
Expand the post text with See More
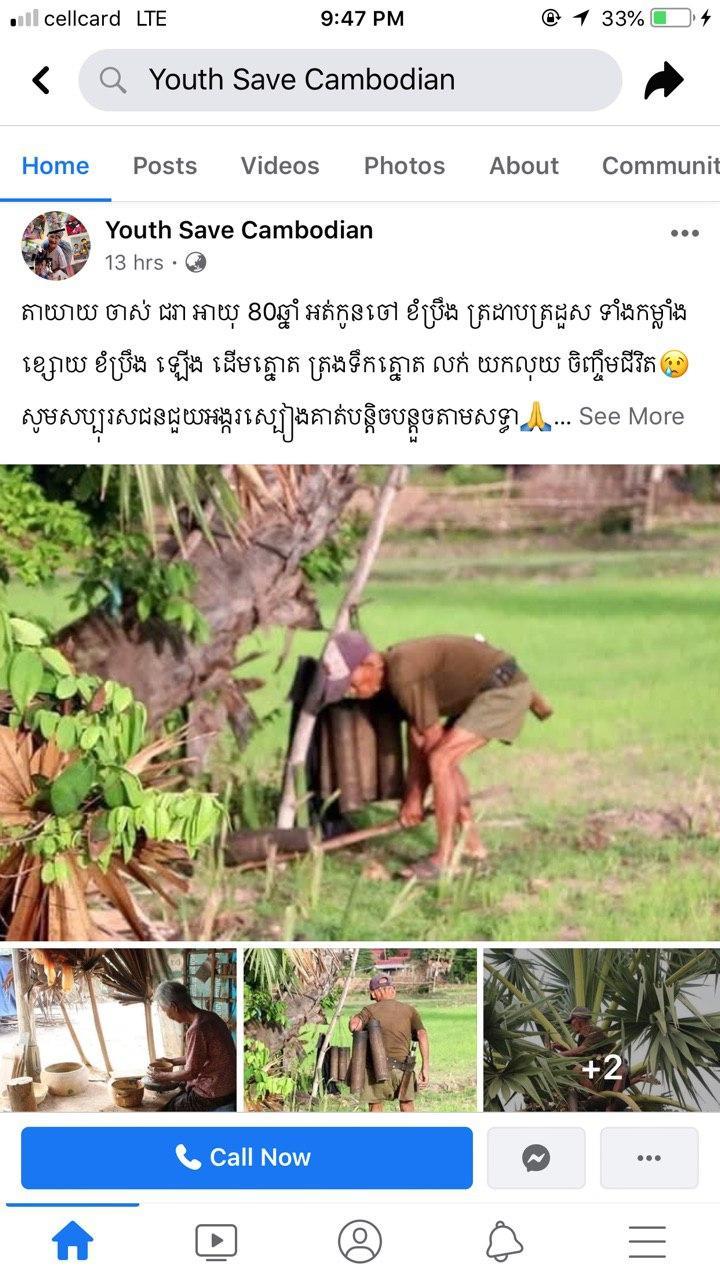631,416
